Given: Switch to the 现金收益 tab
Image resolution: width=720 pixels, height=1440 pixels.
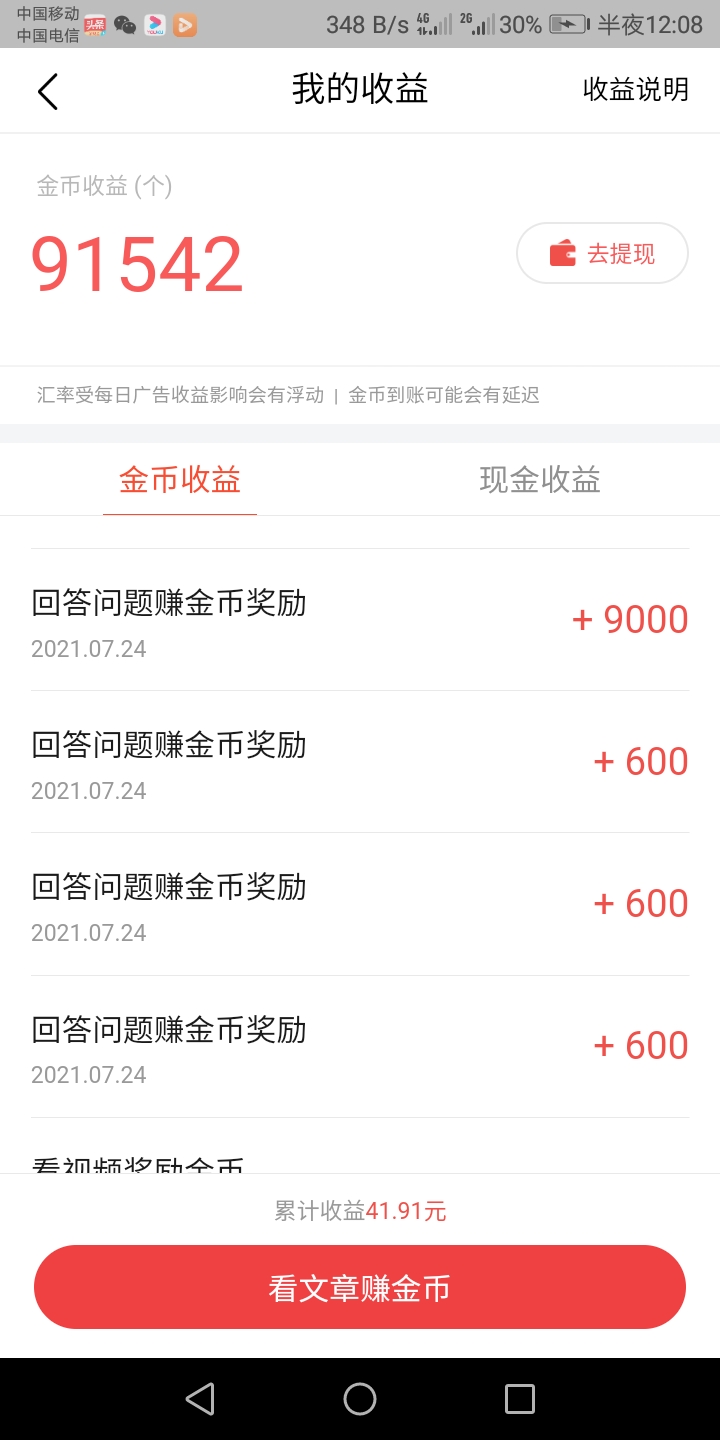Looking at the screenshot, I should pos(539,479).
